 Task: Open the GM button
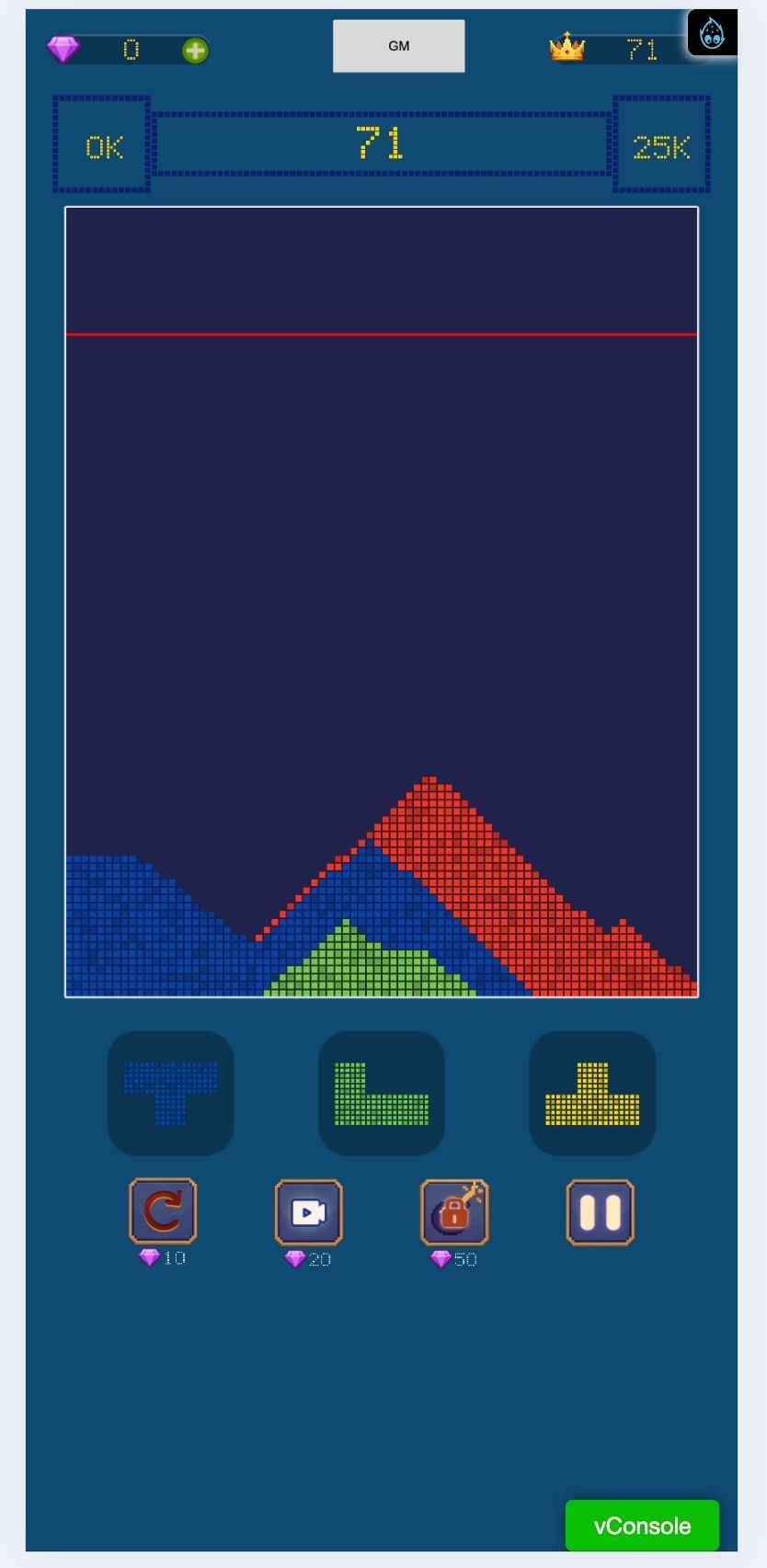pos(398,46)
